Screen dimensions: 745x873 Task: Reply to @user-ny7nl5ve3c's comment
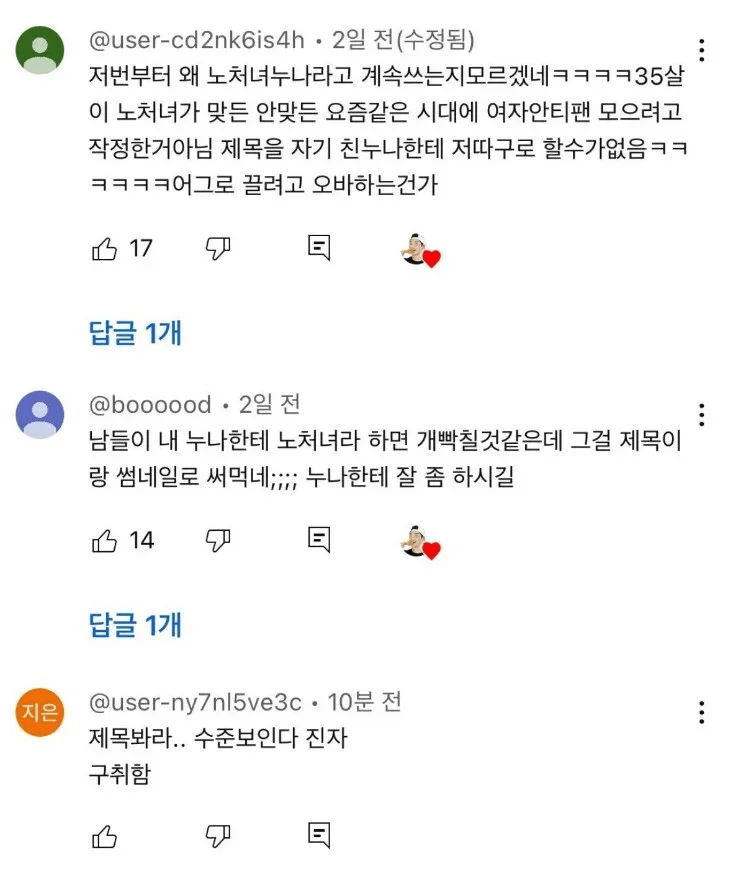coord(319,834)
